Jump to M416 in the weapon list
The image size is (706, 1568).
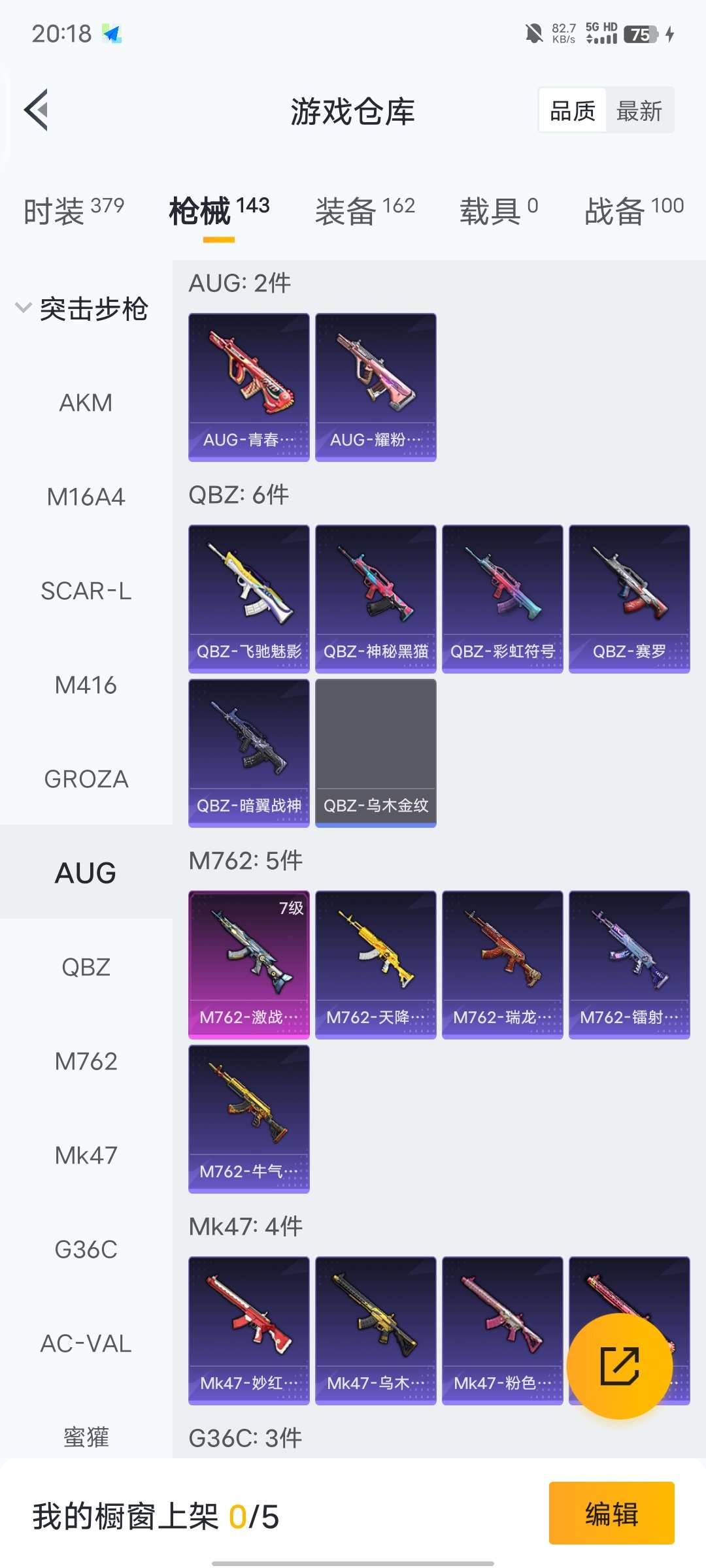[86, 685]
